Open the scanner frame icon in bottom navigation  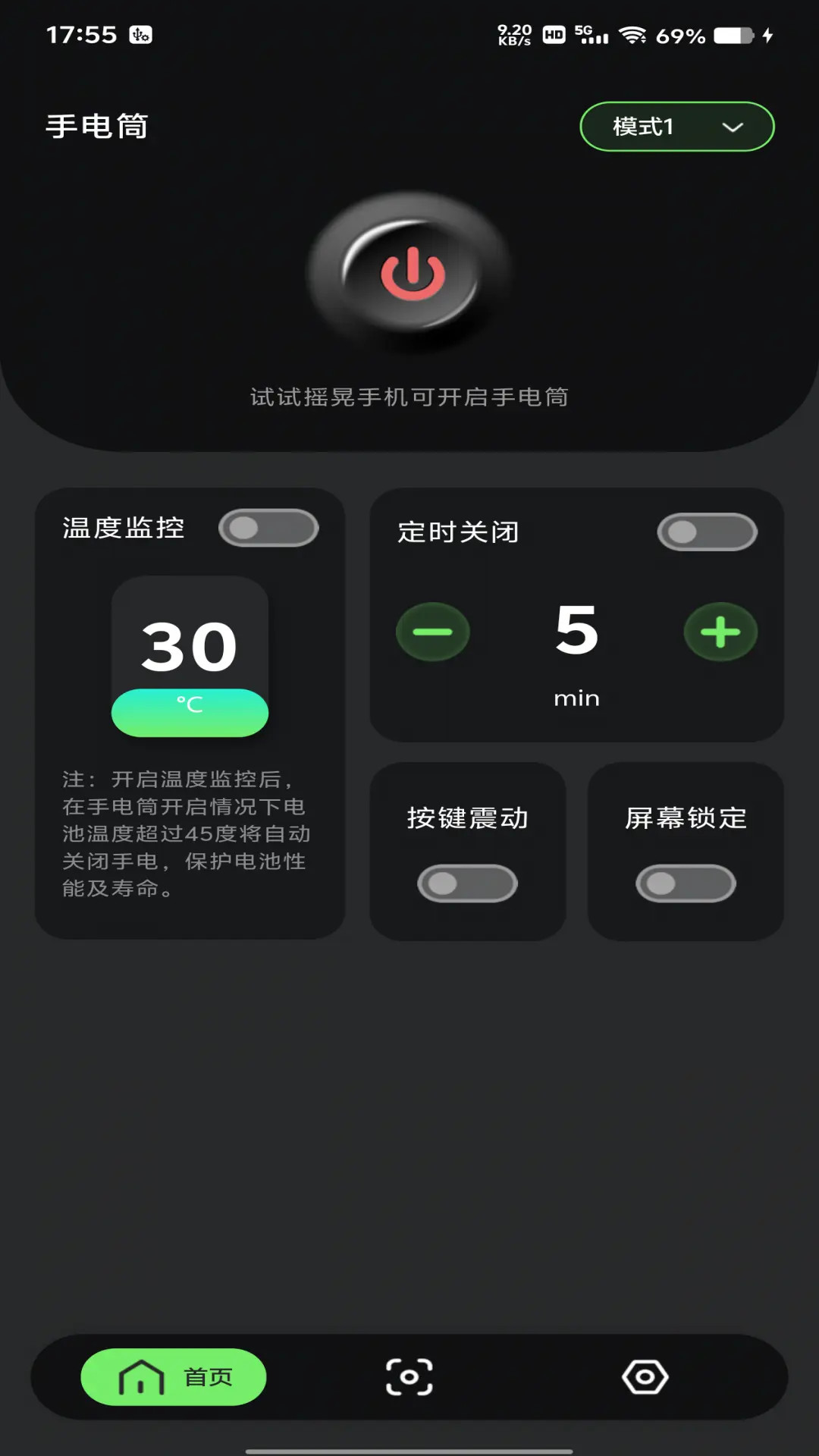(x=409, y=1379)
